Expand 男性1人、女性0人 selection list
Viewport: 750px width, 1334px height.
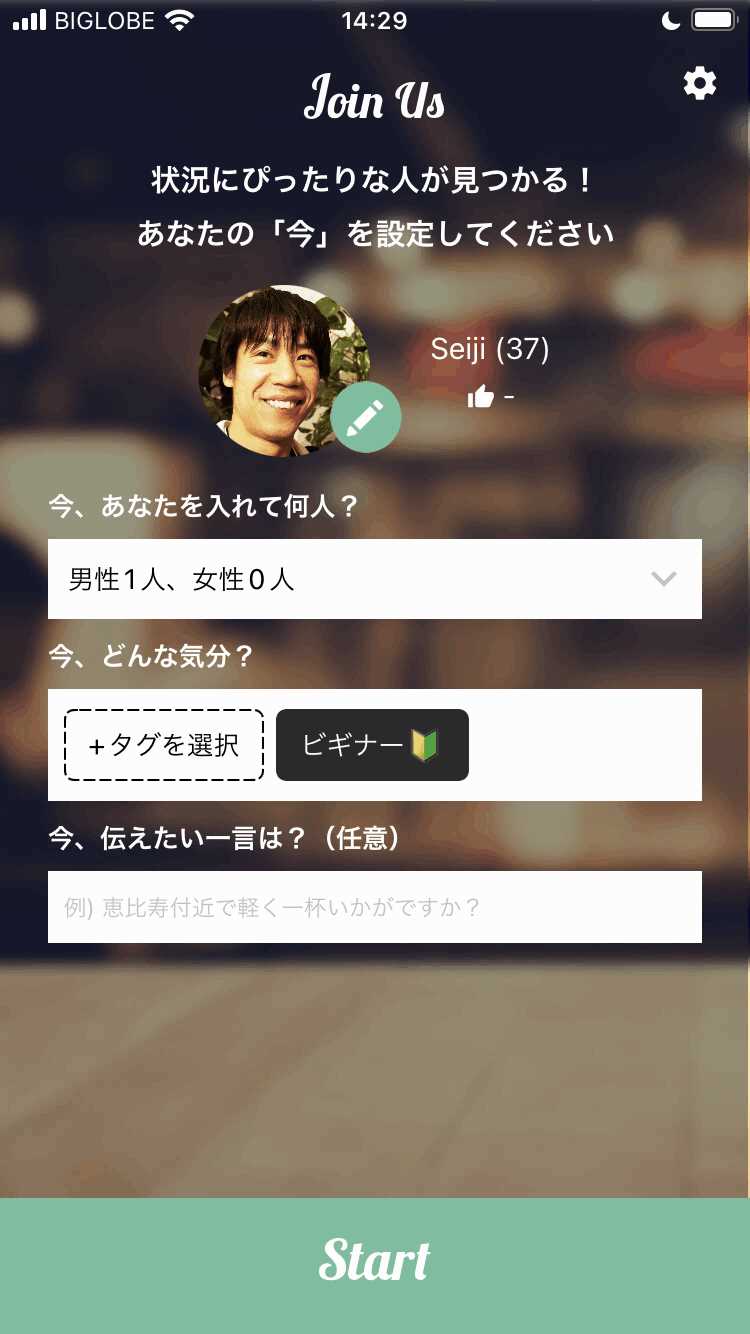(374, 579)
